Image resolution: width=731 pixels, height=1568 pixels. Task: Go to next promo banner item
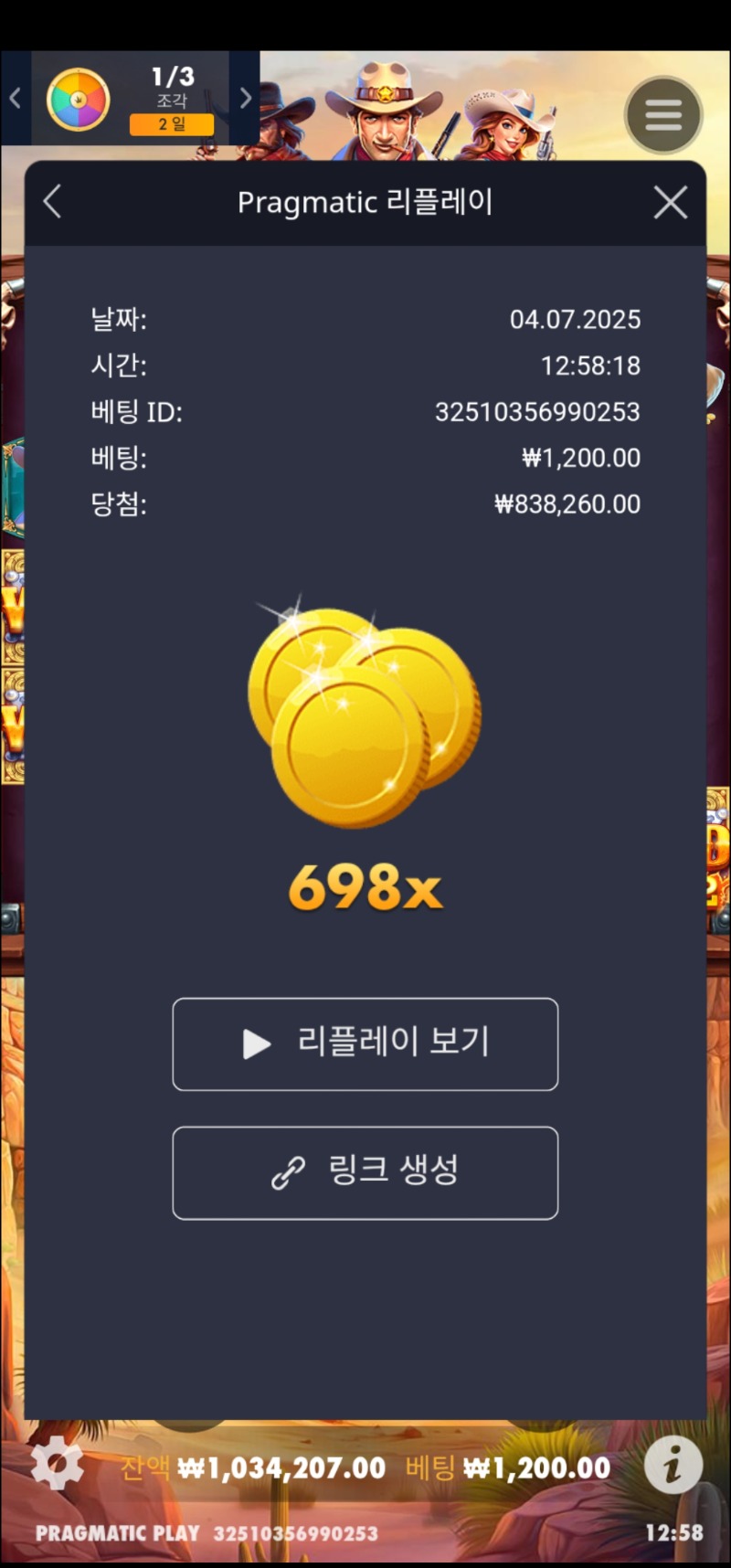(245, 99)
